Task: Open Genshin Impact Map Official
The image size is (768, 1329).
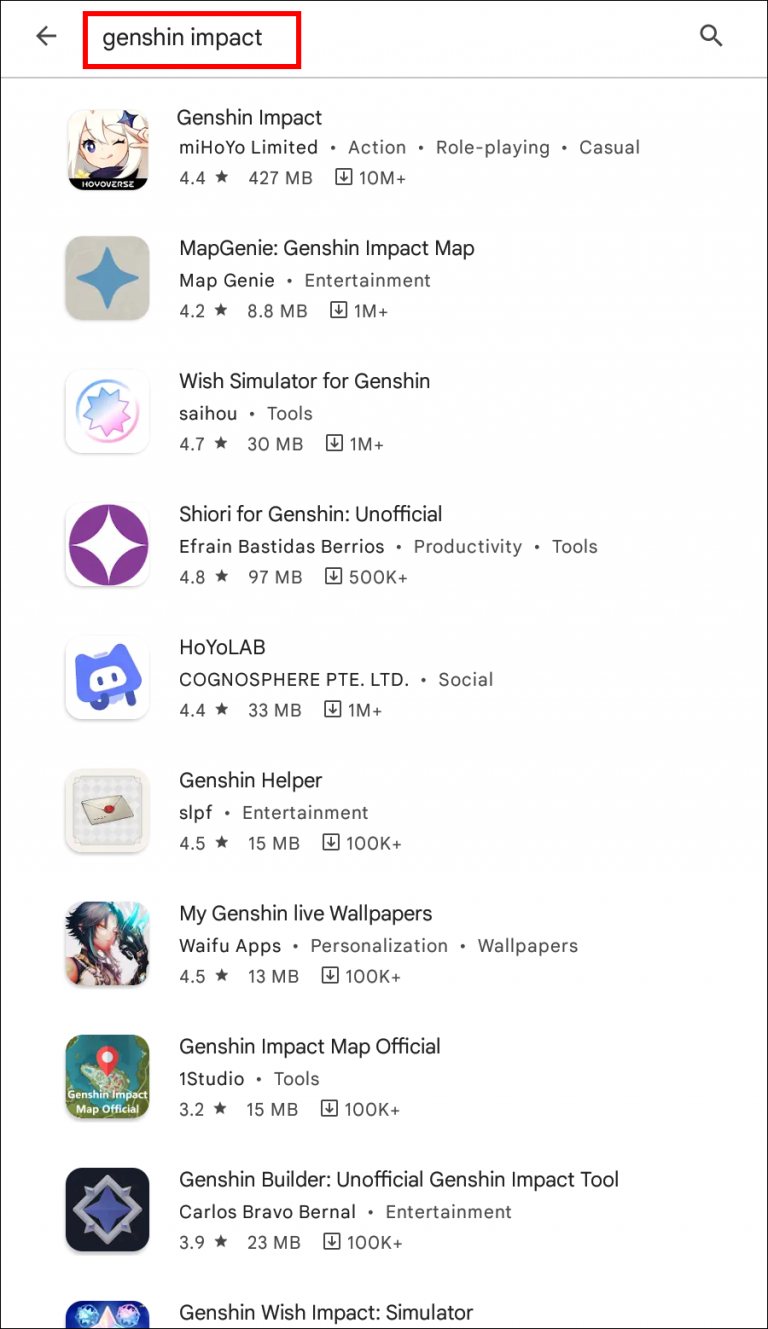Action: pos(309,1046)
